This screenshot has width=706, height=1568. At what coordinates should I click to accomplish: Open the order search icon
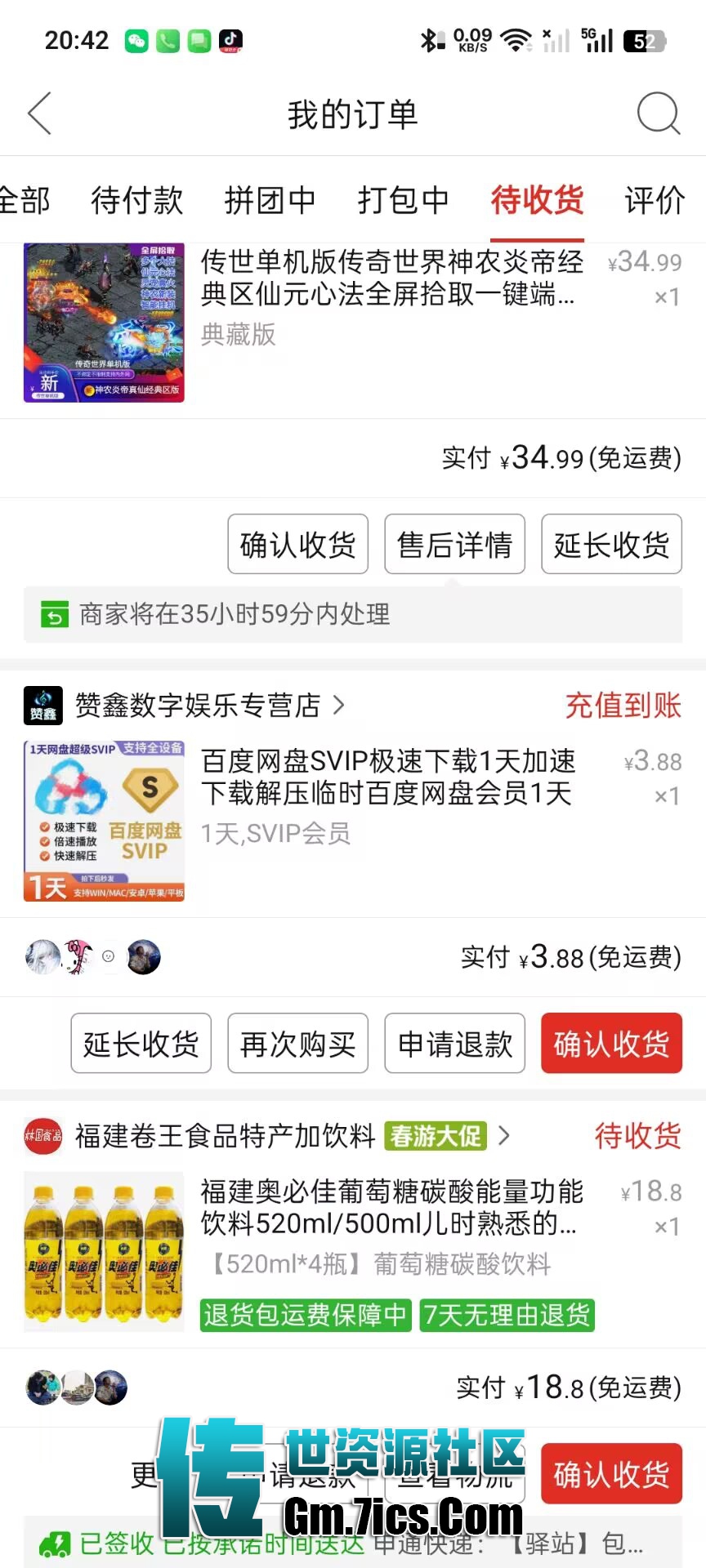pos(658,114)
